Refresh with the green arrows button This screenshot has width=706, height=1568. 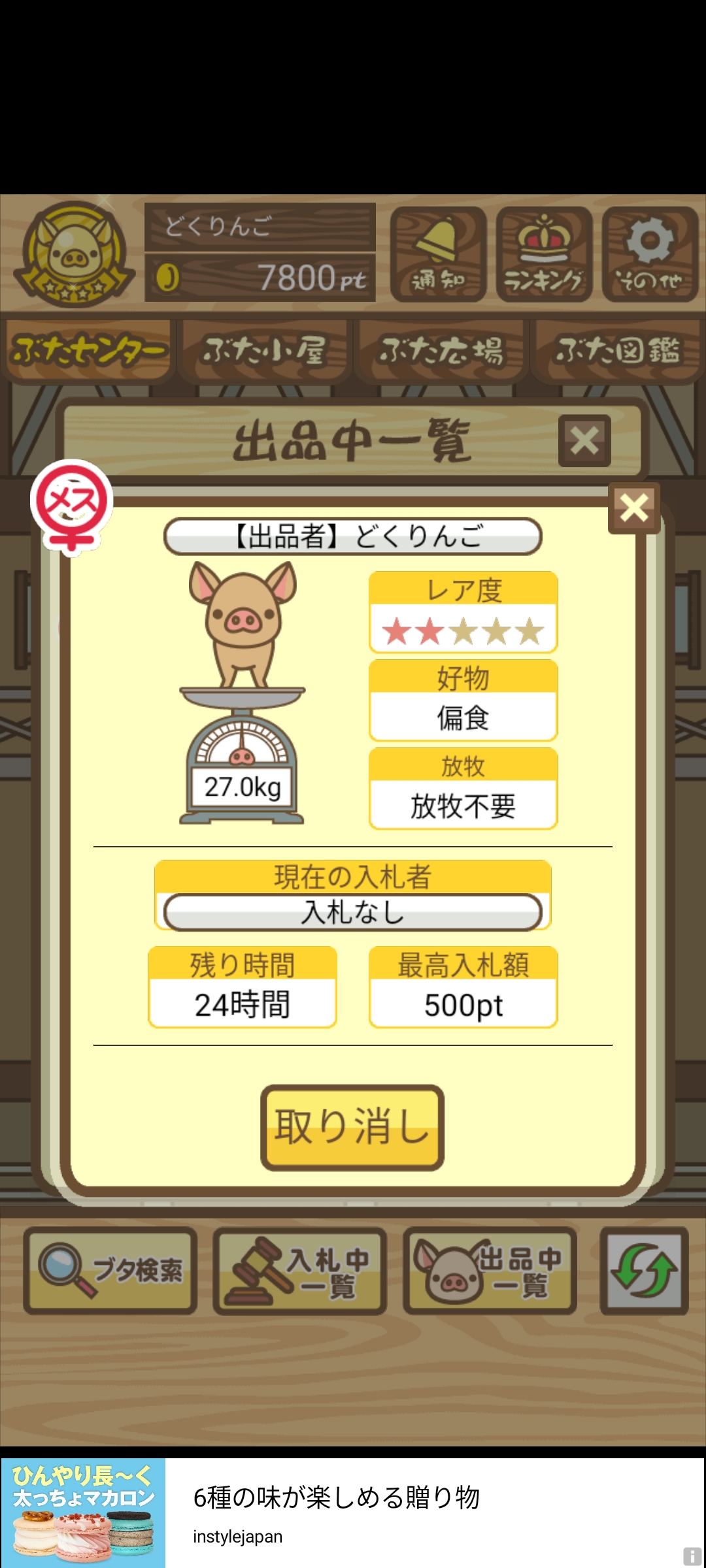click(644, 1271)
